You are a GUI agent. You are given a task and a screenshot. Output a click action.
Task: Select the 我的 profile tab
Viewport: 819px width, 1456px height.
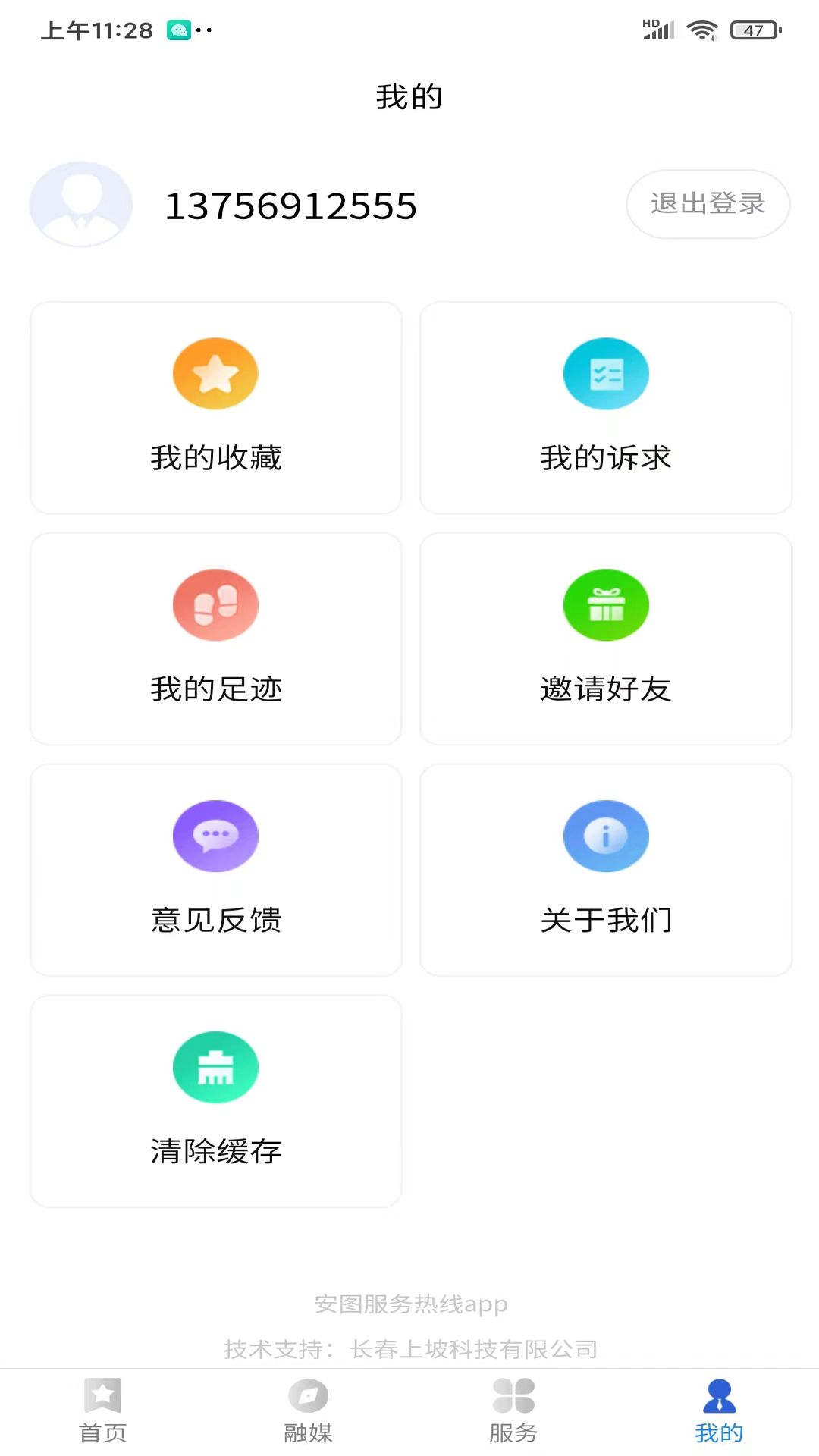tap(719, 1411)
